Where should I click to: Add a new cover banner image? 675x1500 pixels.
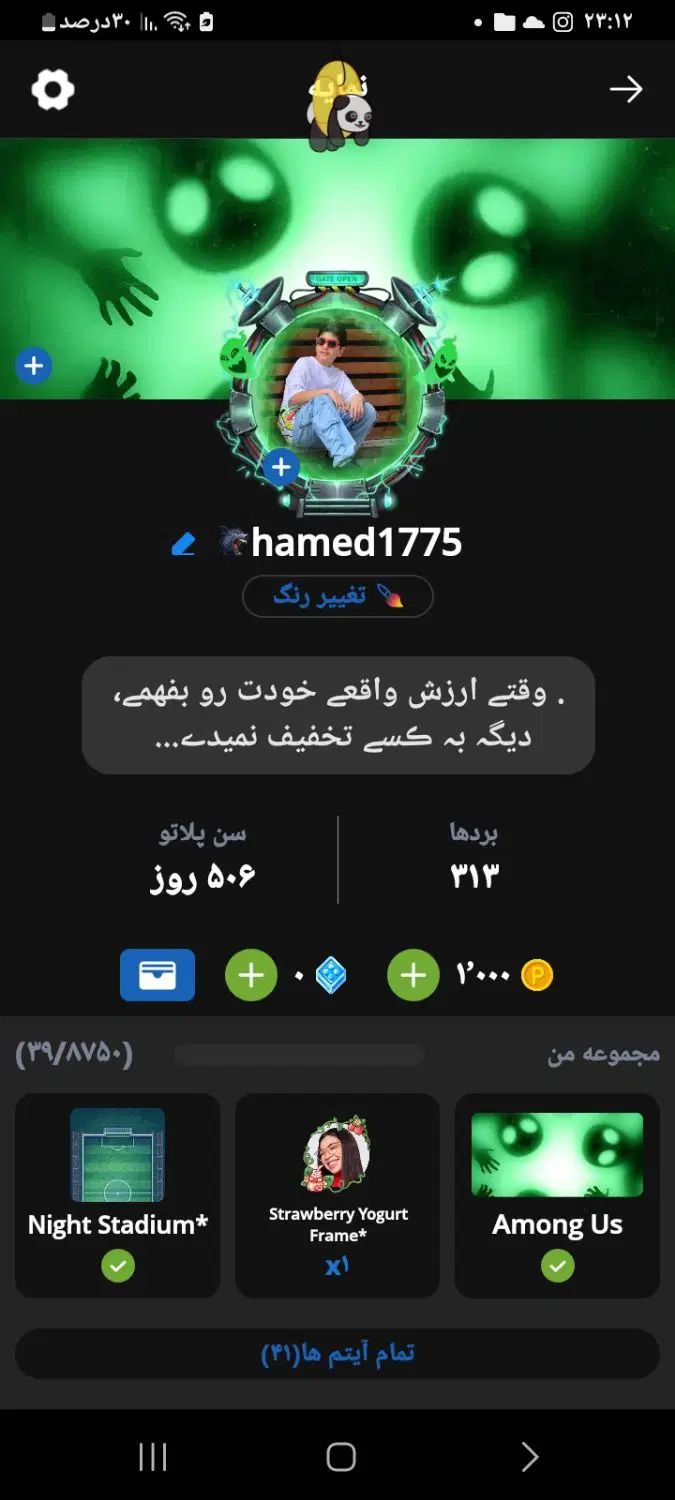click(x=34, y=366)
